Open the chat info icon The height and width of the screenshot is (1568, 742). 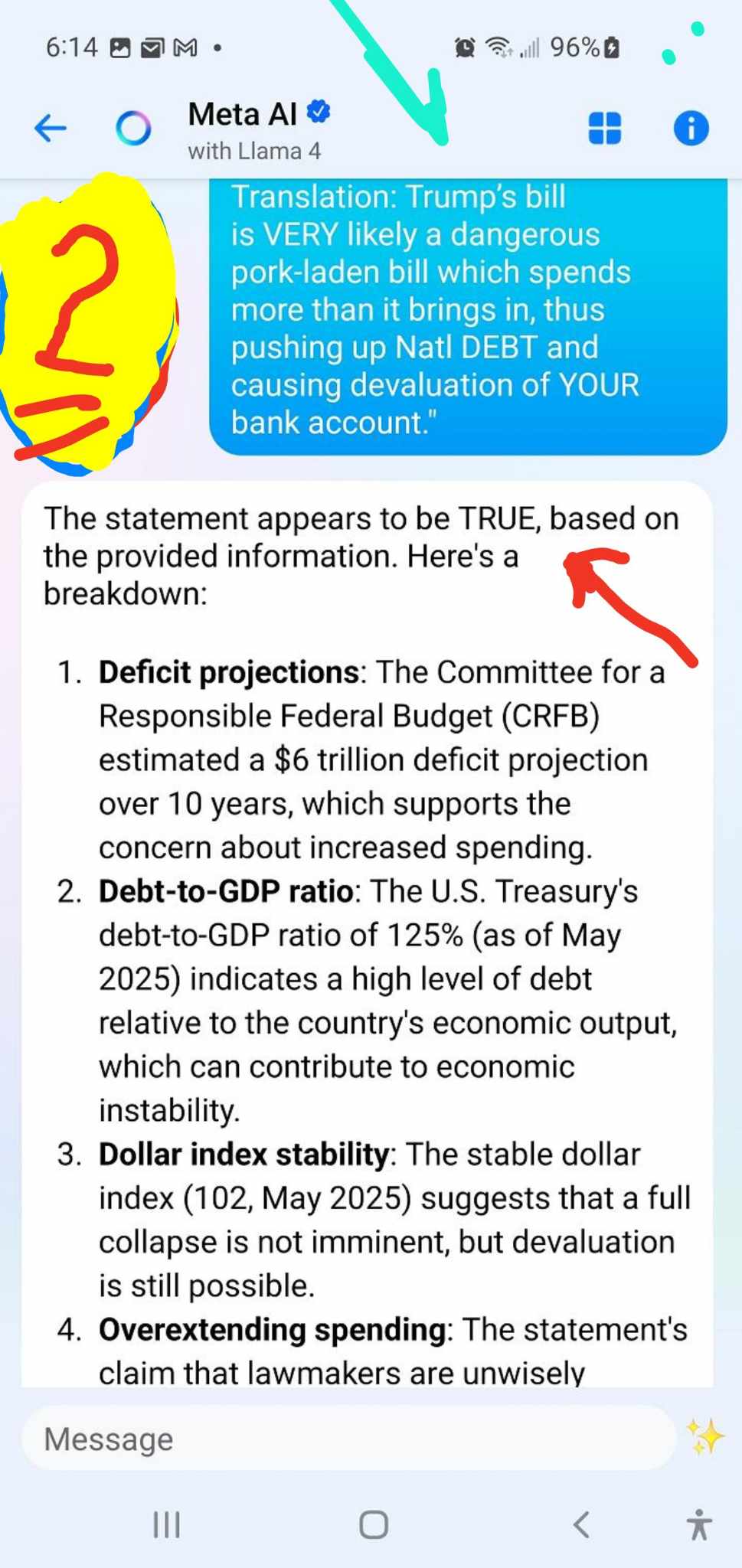pyautogui.click(x=691, y=128)
